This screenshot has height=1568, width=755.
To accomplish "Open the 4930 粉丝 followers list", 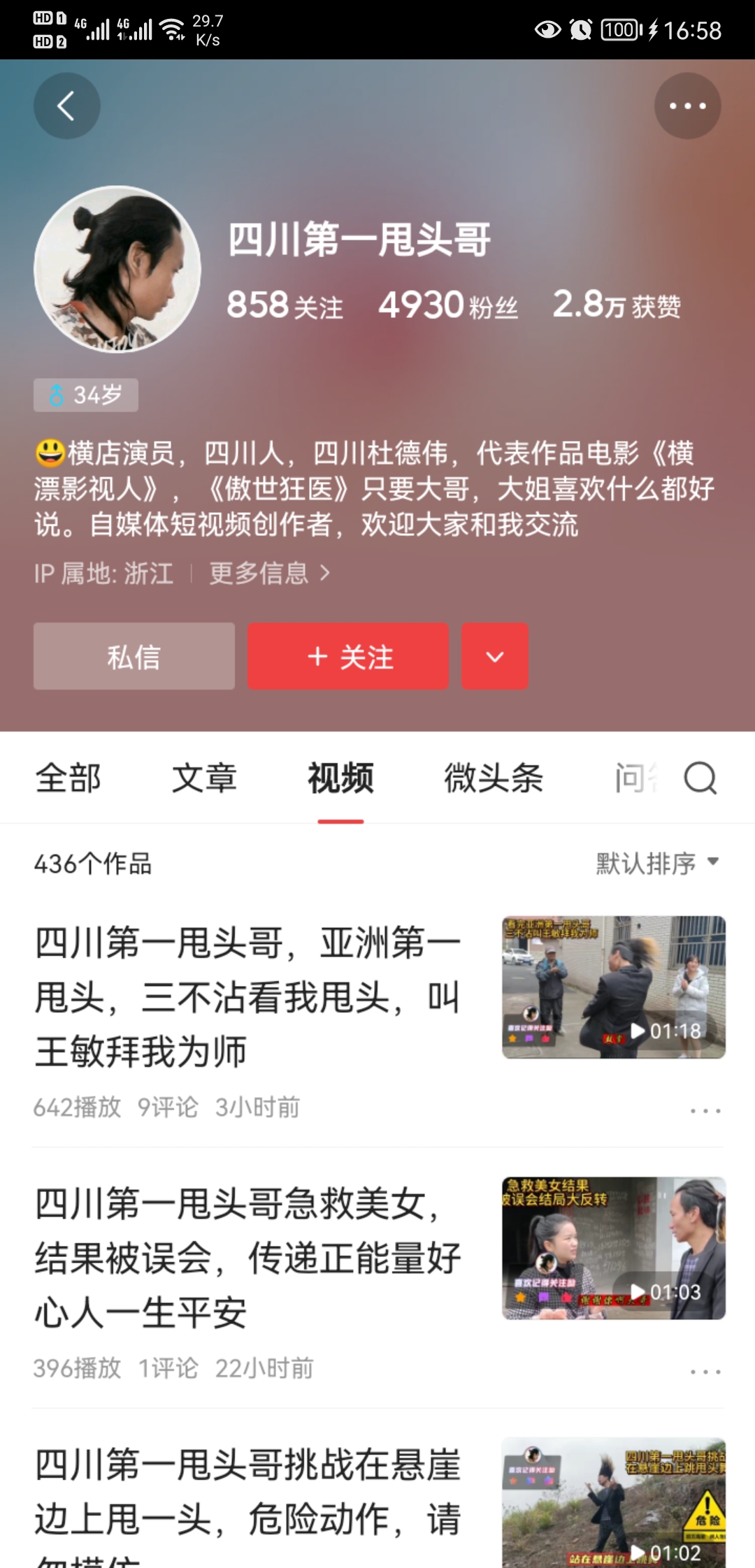I will (x=448, y=305).
